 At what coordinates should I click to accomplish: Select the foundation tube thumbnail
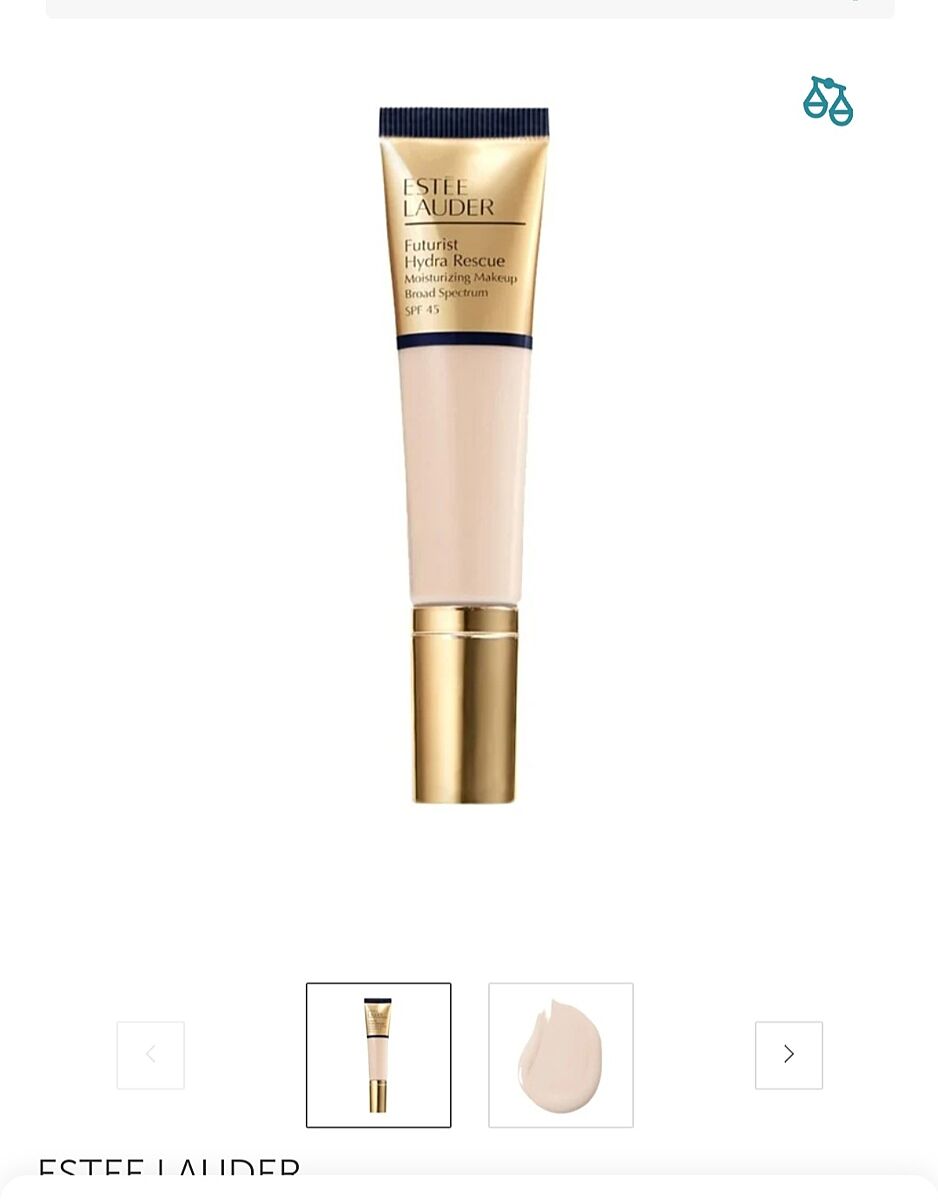tap(378, 1055)
